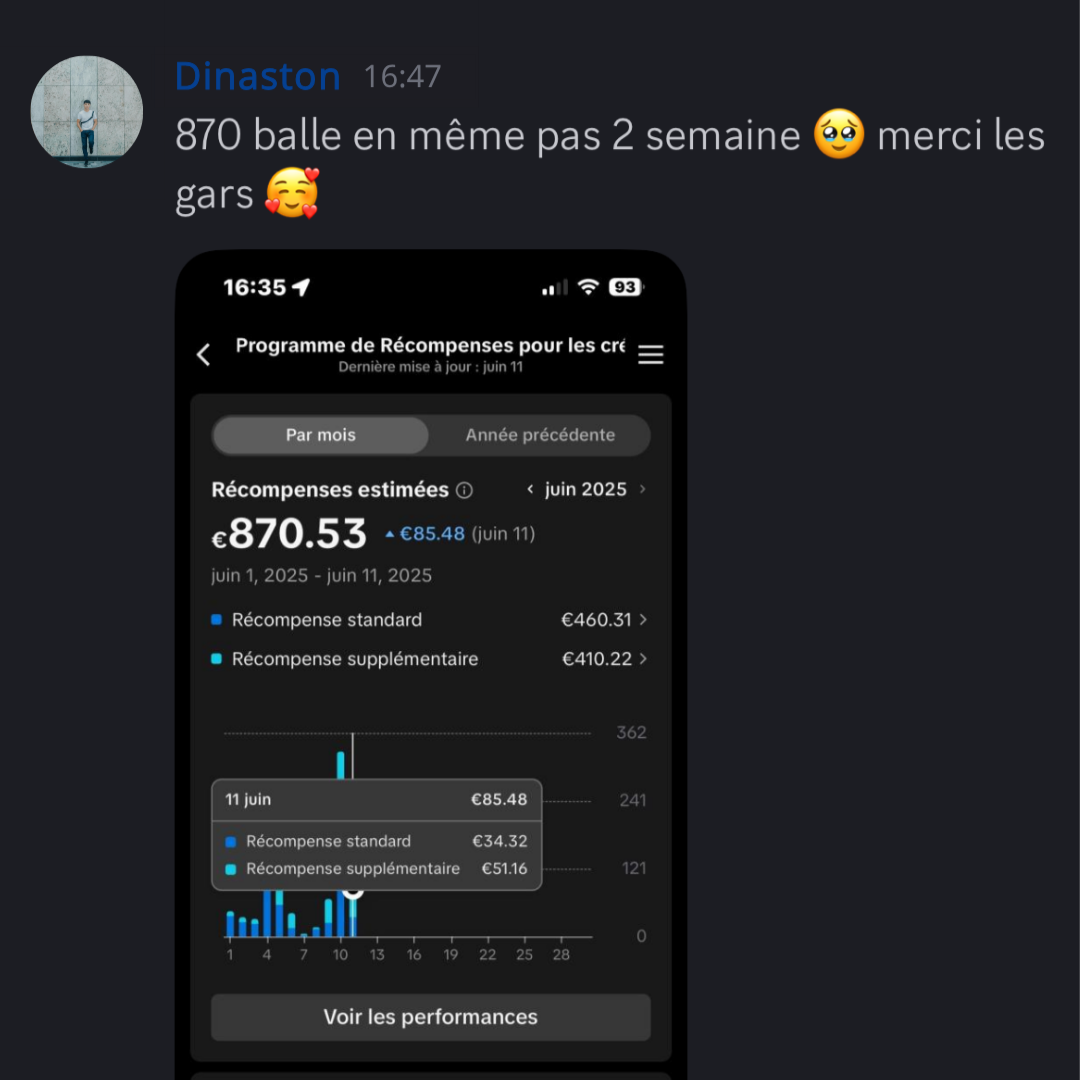Image resolution: width=1080 pixels, height=1080 pixels.
Task: Open the attached rewards screenshot image
Action: tap(430, 660)
